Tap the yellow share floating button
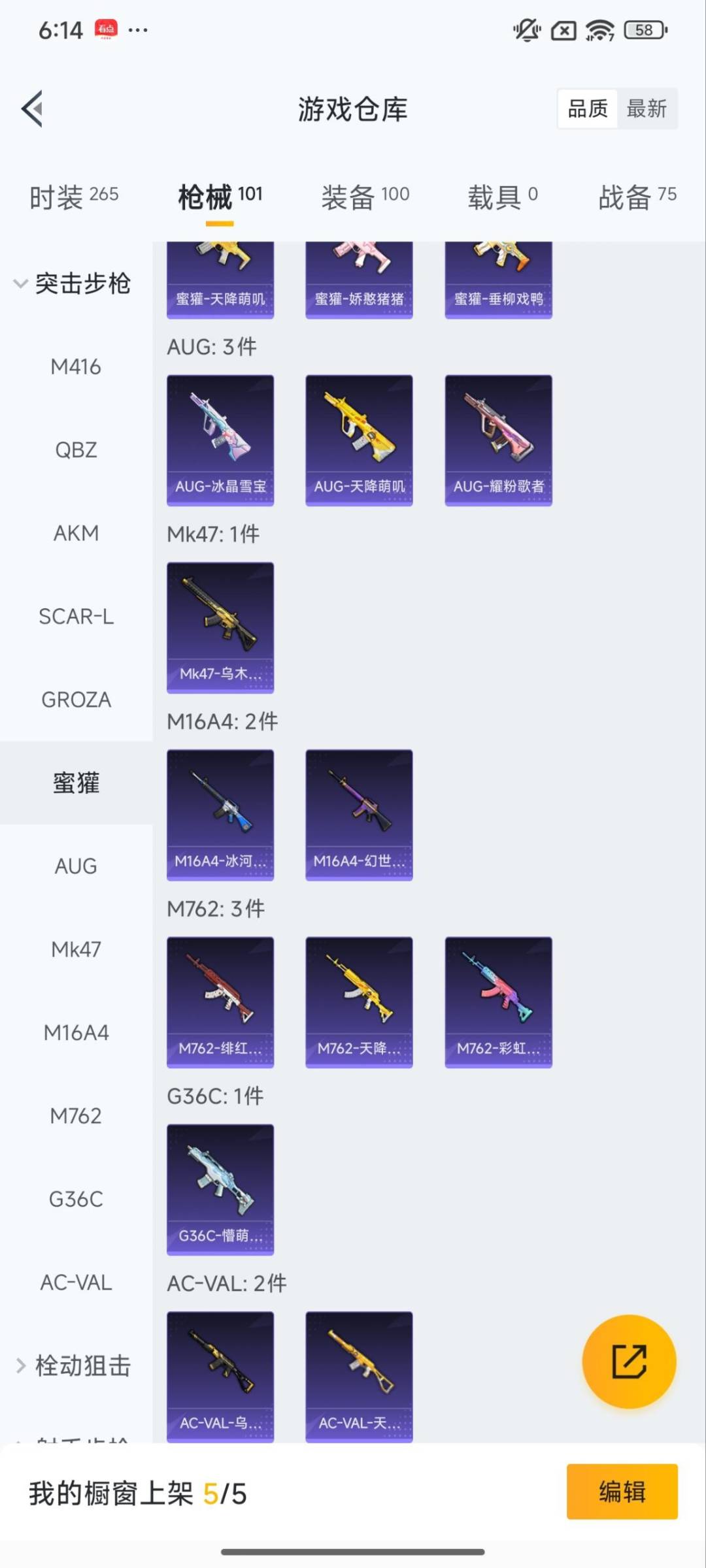The image size is (706, 1568). (629, 1362)
